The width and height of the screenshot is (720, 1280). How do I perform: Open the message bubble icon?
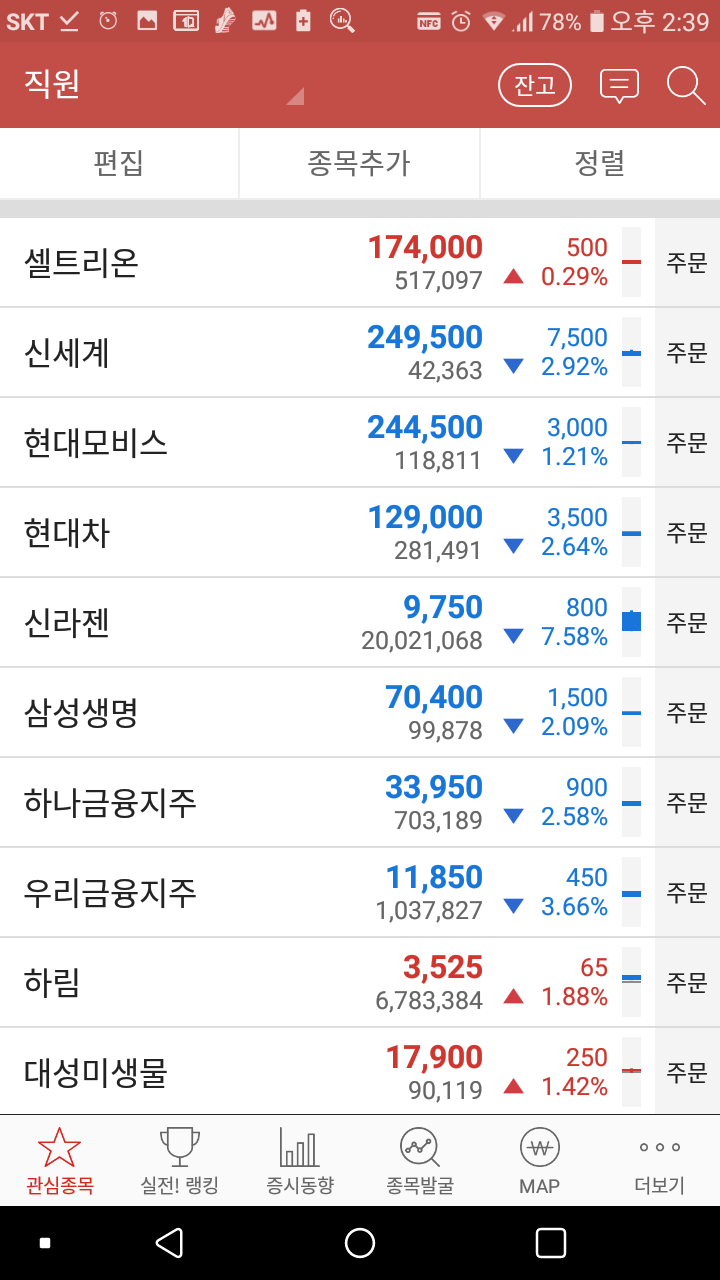click(619, 86)
